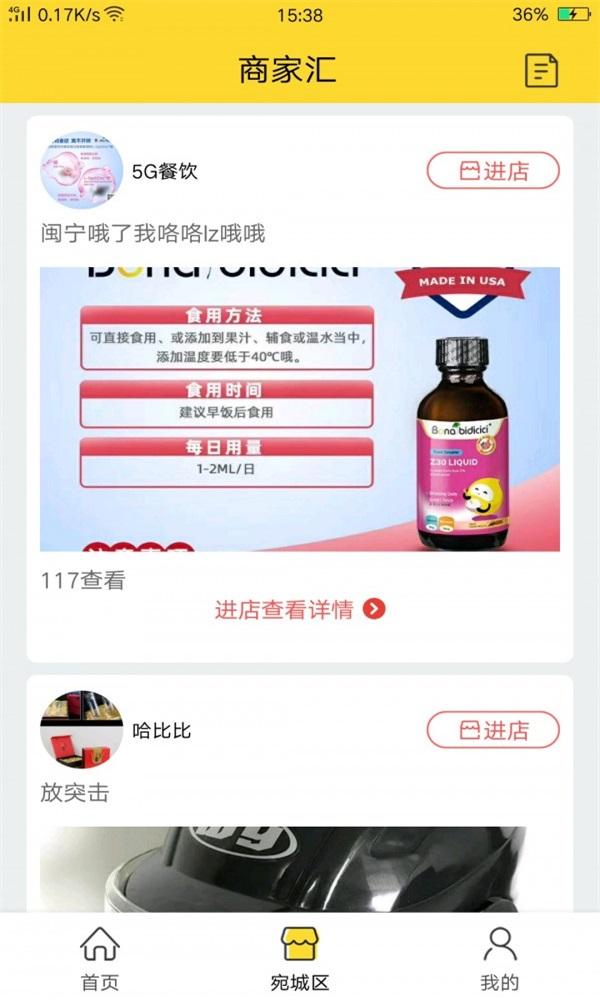Switch to the 首页 tab
The image size is (600, 1000).
pyautogui.click(x=100, y=957)
